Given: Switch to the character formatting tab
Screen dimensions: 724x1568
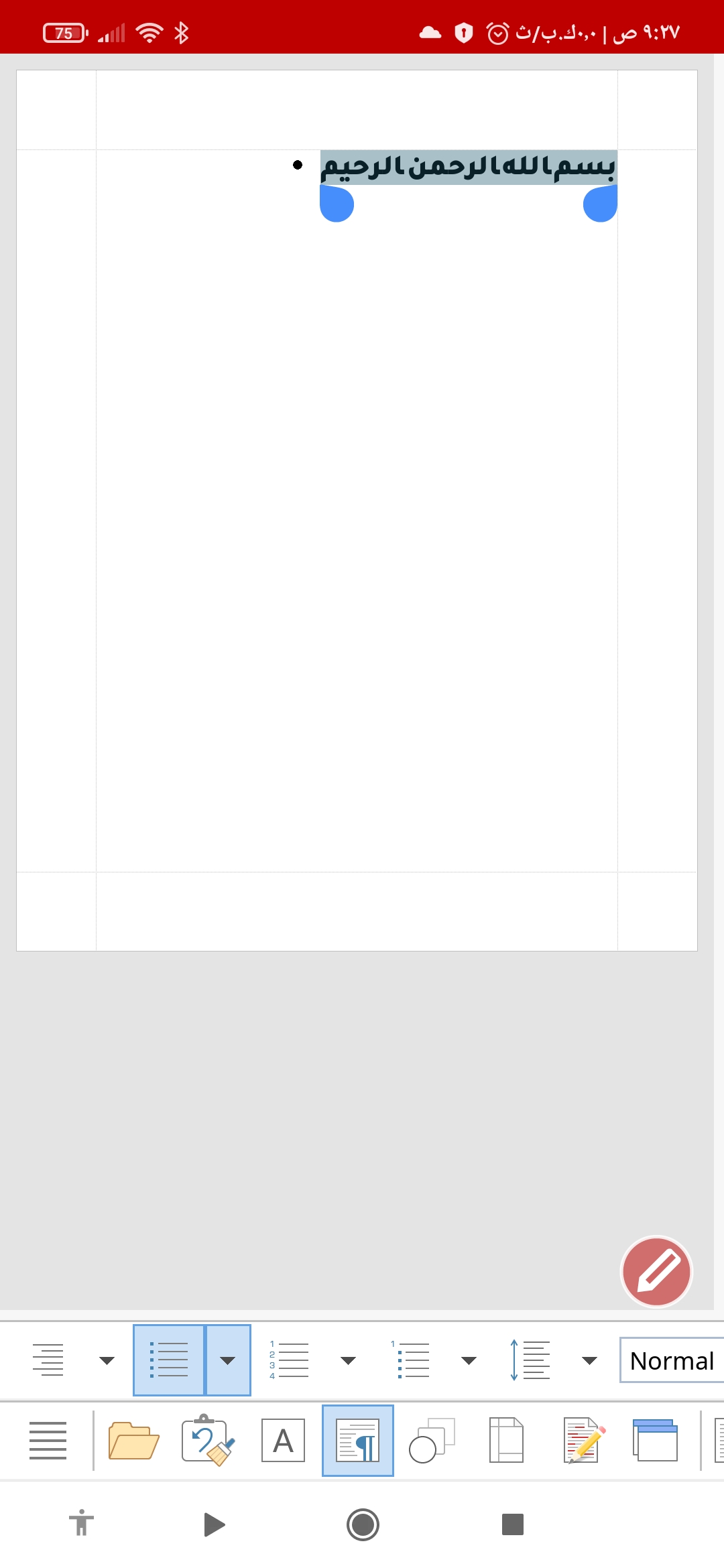Looking at the screenshot, I should click(283, 1440).
